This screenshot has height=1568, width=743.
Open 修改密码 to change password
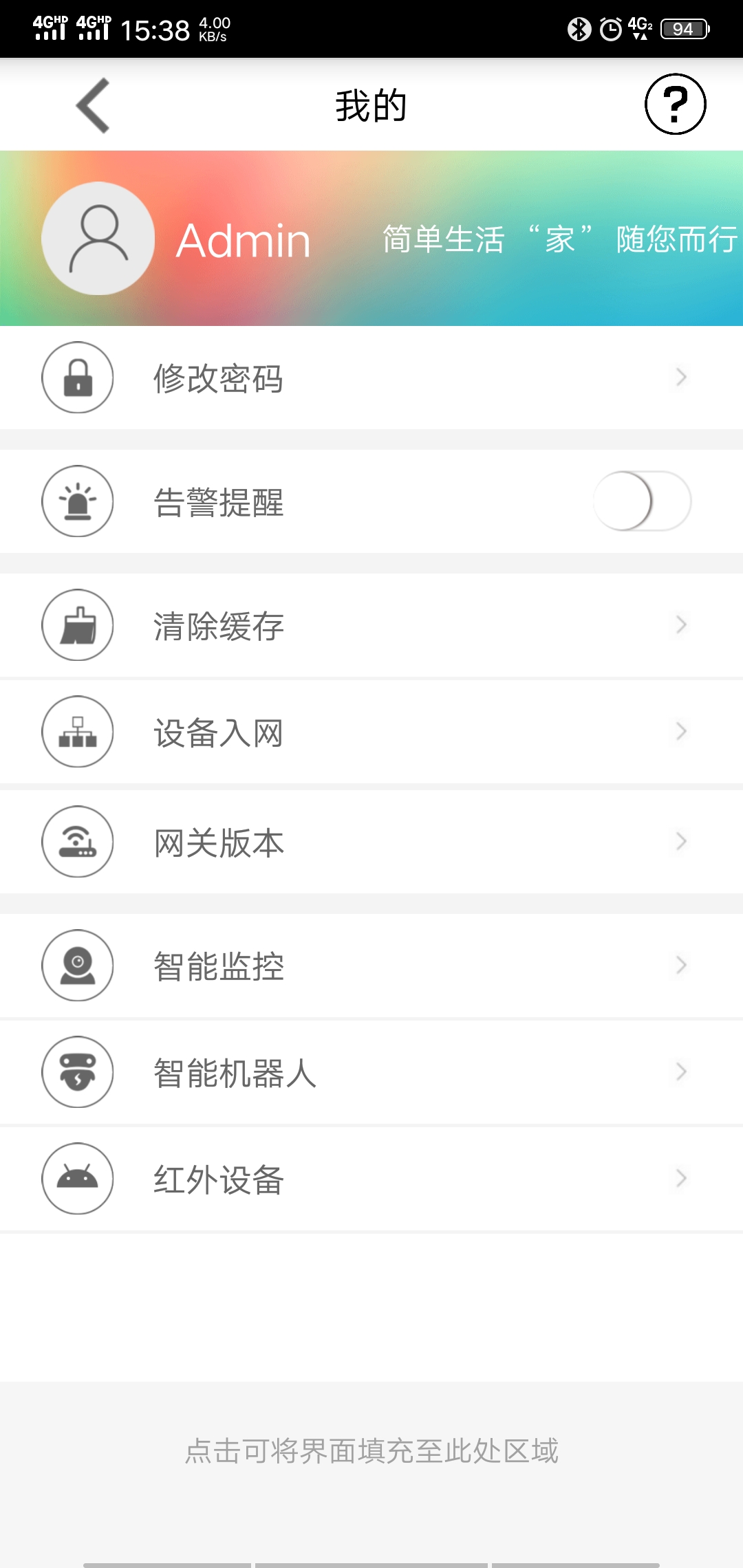(371, 378)
